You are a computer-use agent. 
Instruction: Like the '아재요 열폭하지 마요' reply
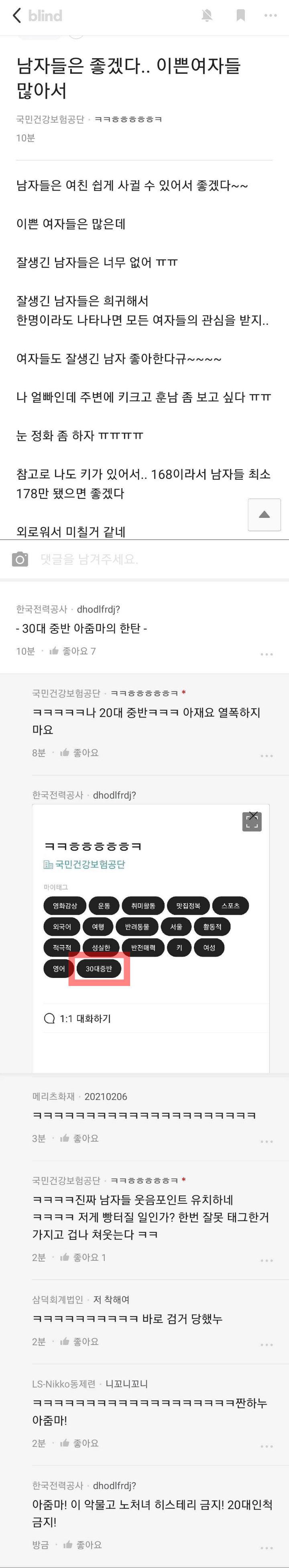tap(79, 753)
